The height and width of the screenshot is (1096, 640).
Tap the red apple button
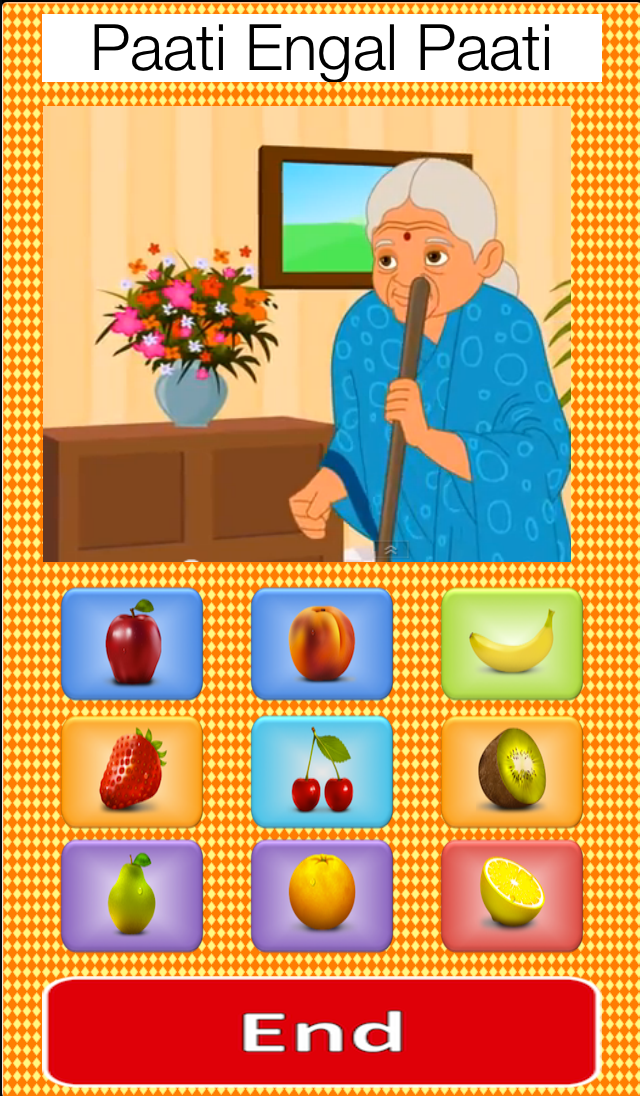(132, 644)
